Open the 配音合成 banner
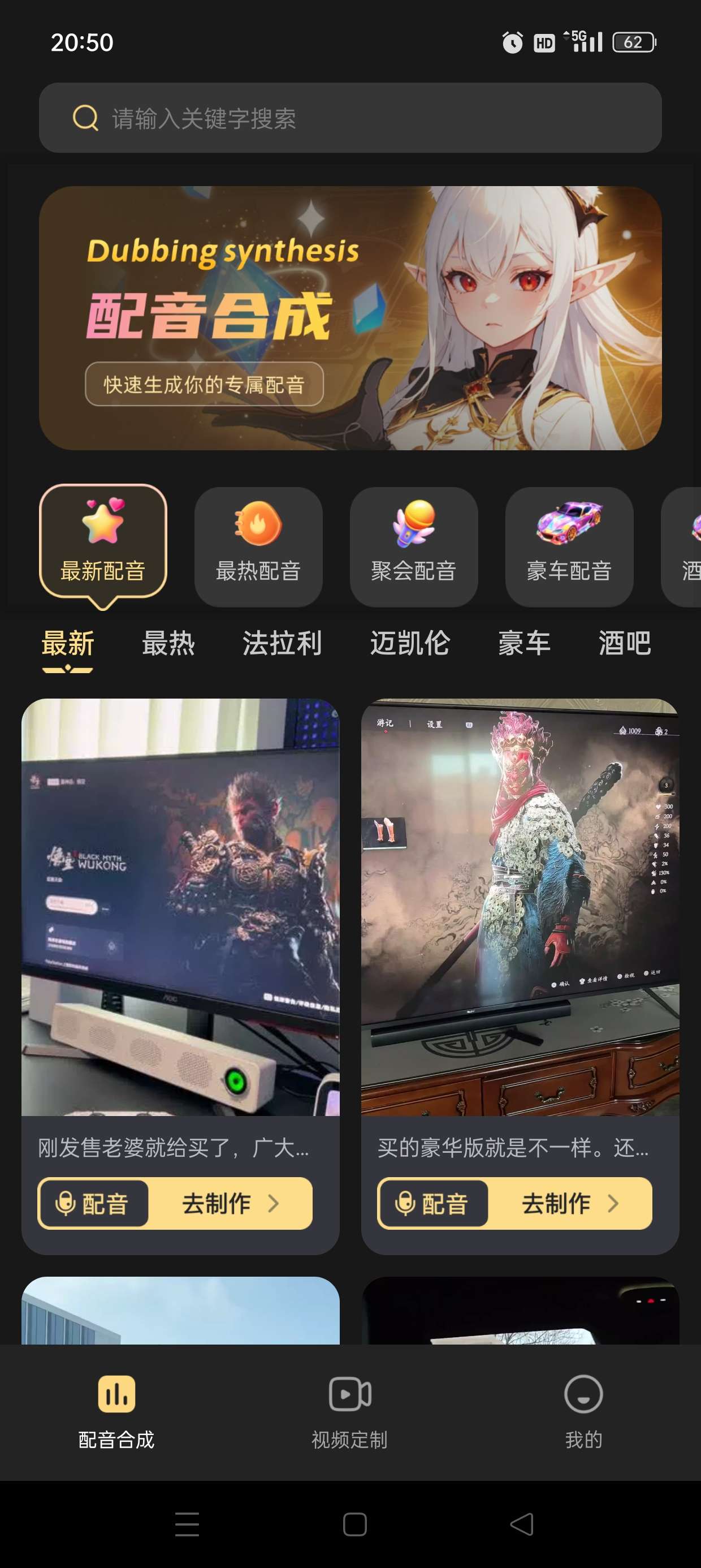Screen dimensions: 701x1568 350,318
